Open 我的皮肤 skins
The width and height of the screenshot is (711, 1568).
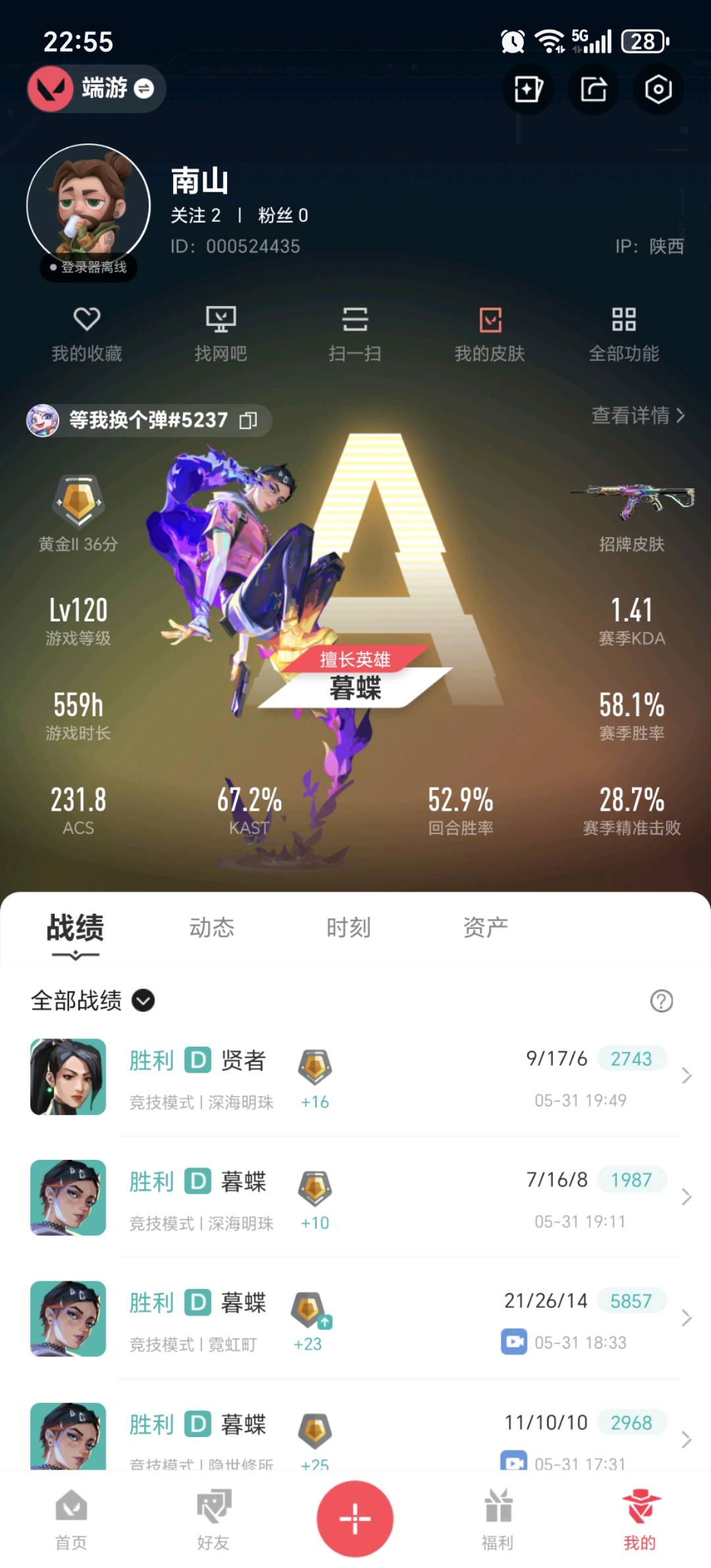point(490,334)
